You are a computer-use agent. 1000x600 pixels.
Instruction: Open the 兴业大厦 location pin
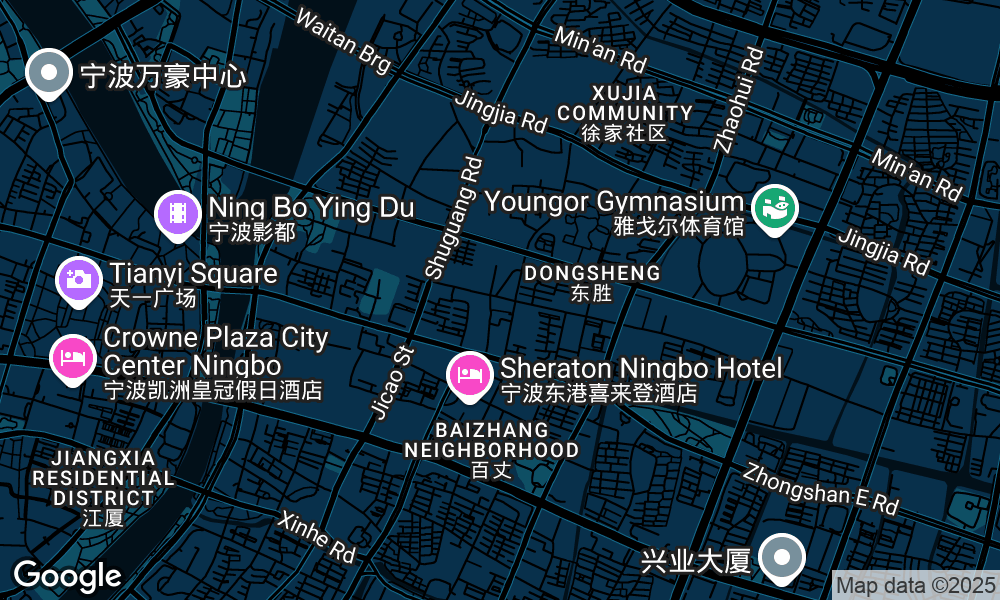[781, 557]
